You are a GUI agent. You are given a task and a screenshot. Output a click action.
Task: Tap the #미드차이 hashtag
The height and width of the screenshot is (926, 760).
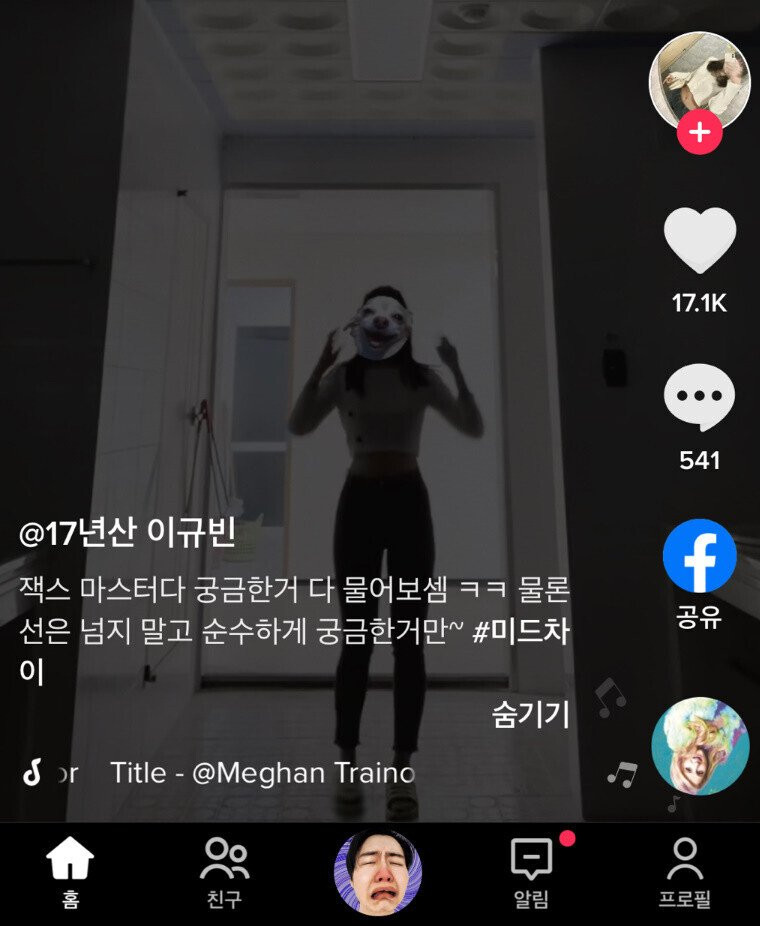click(520, 632)
